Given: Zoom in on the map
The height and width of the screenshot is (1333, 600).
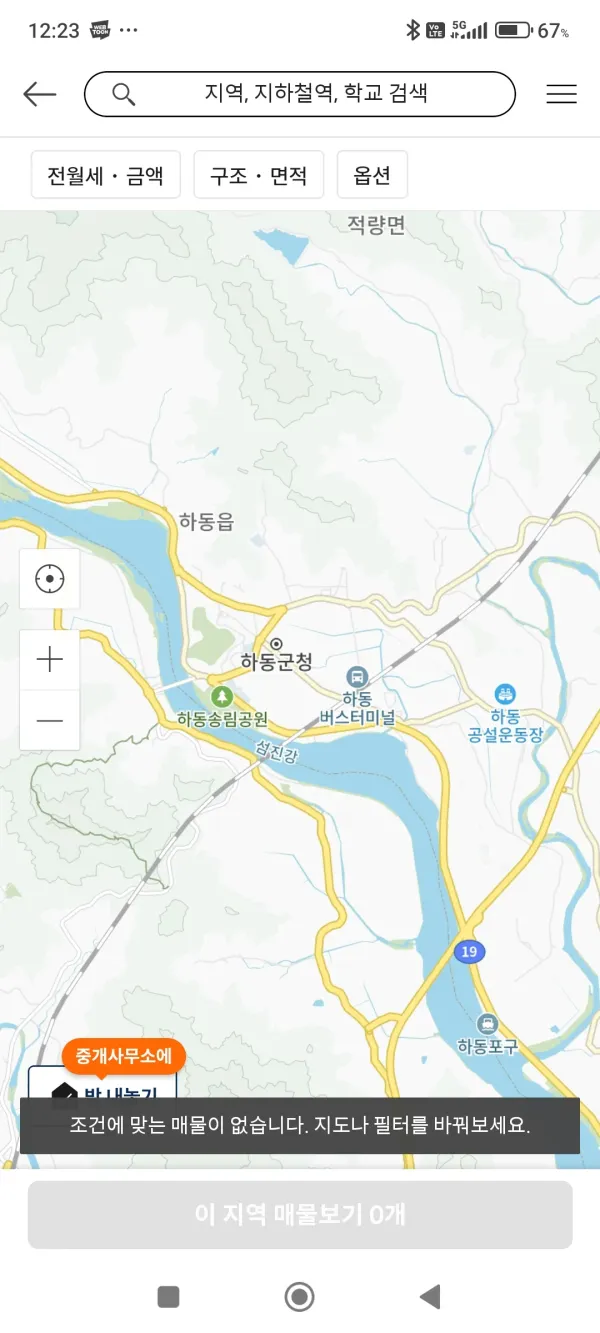Looking at the screenshot, I should point(50,660).
